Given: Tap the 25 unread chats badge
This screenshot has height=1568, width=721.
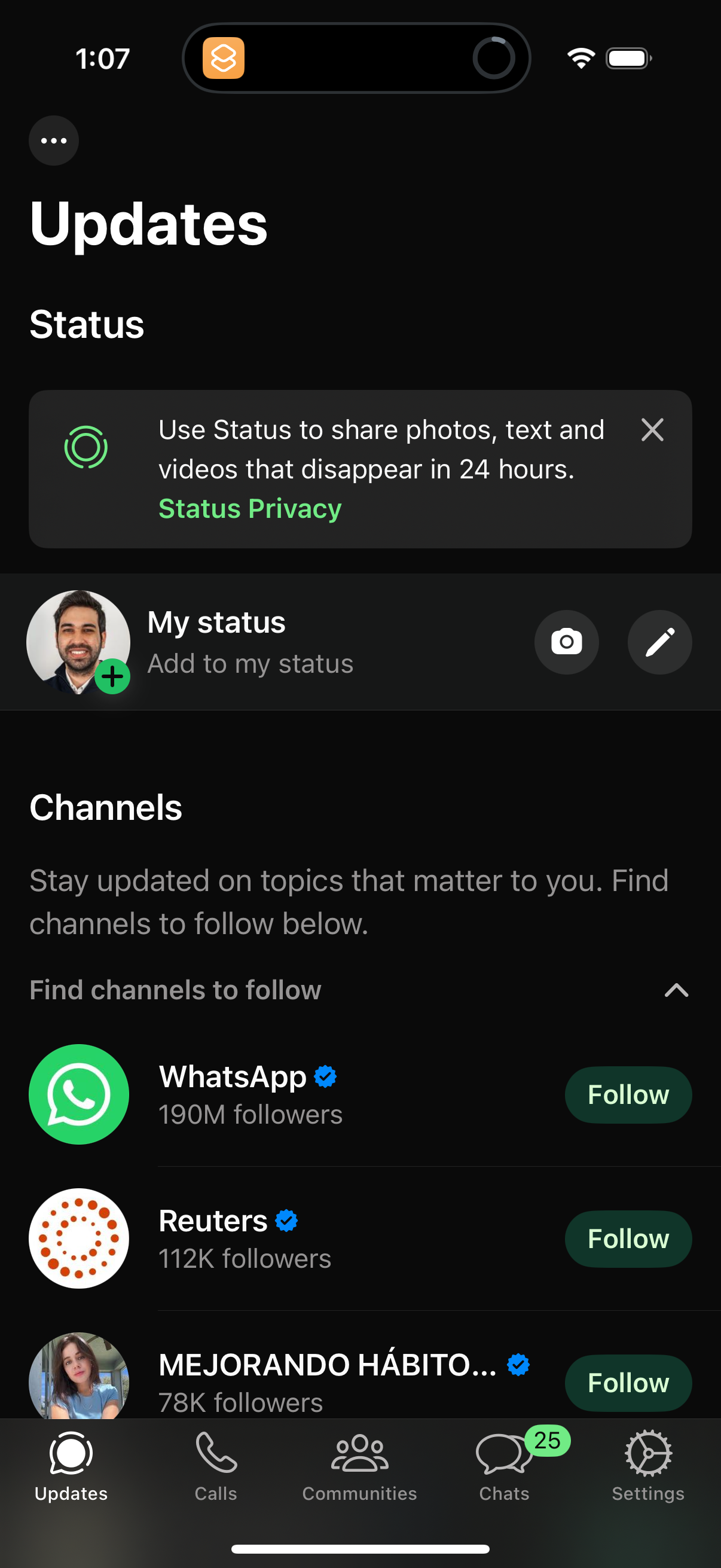Looking at the screenshot, I should tap(546, 1440).
